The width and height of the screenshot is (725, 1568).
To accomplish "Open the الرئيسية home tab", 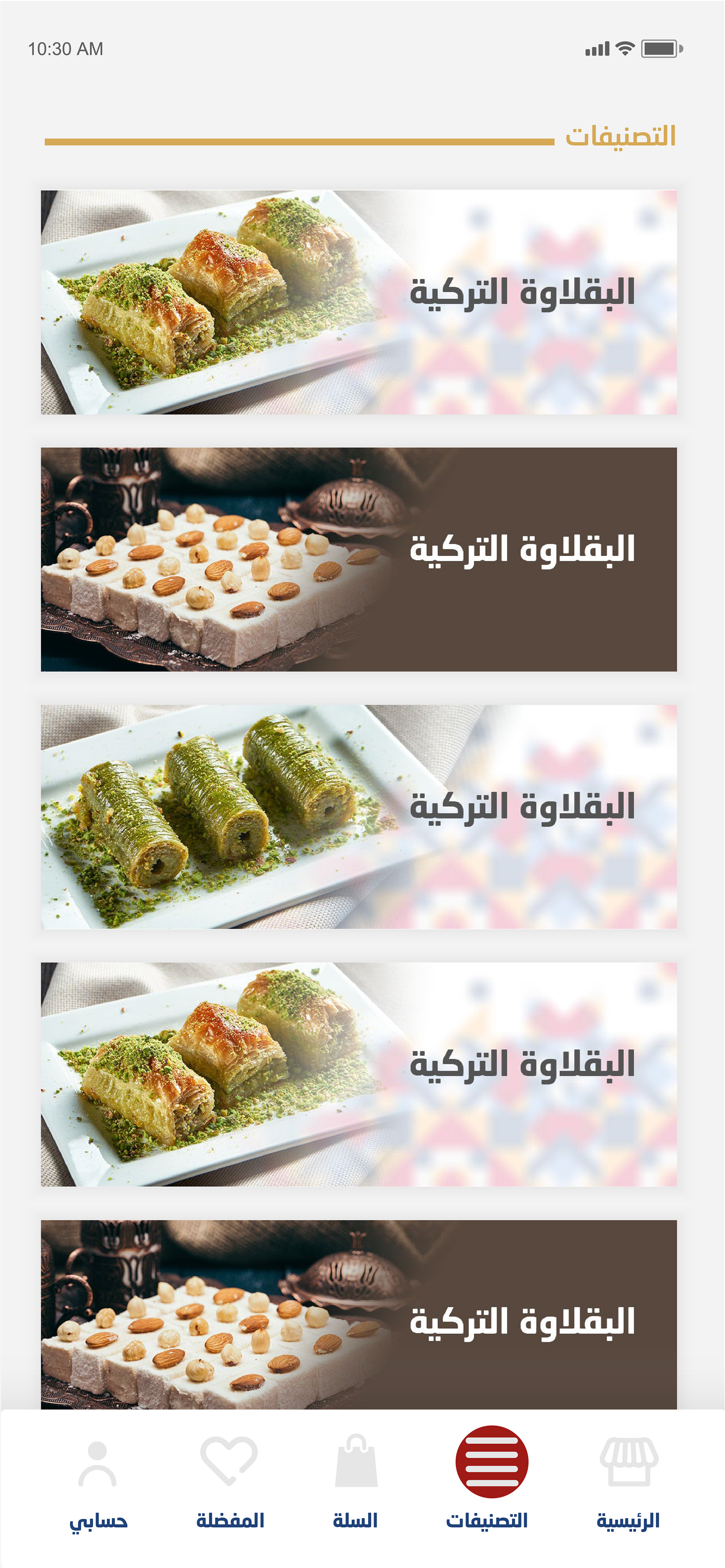I will 628,1479.
